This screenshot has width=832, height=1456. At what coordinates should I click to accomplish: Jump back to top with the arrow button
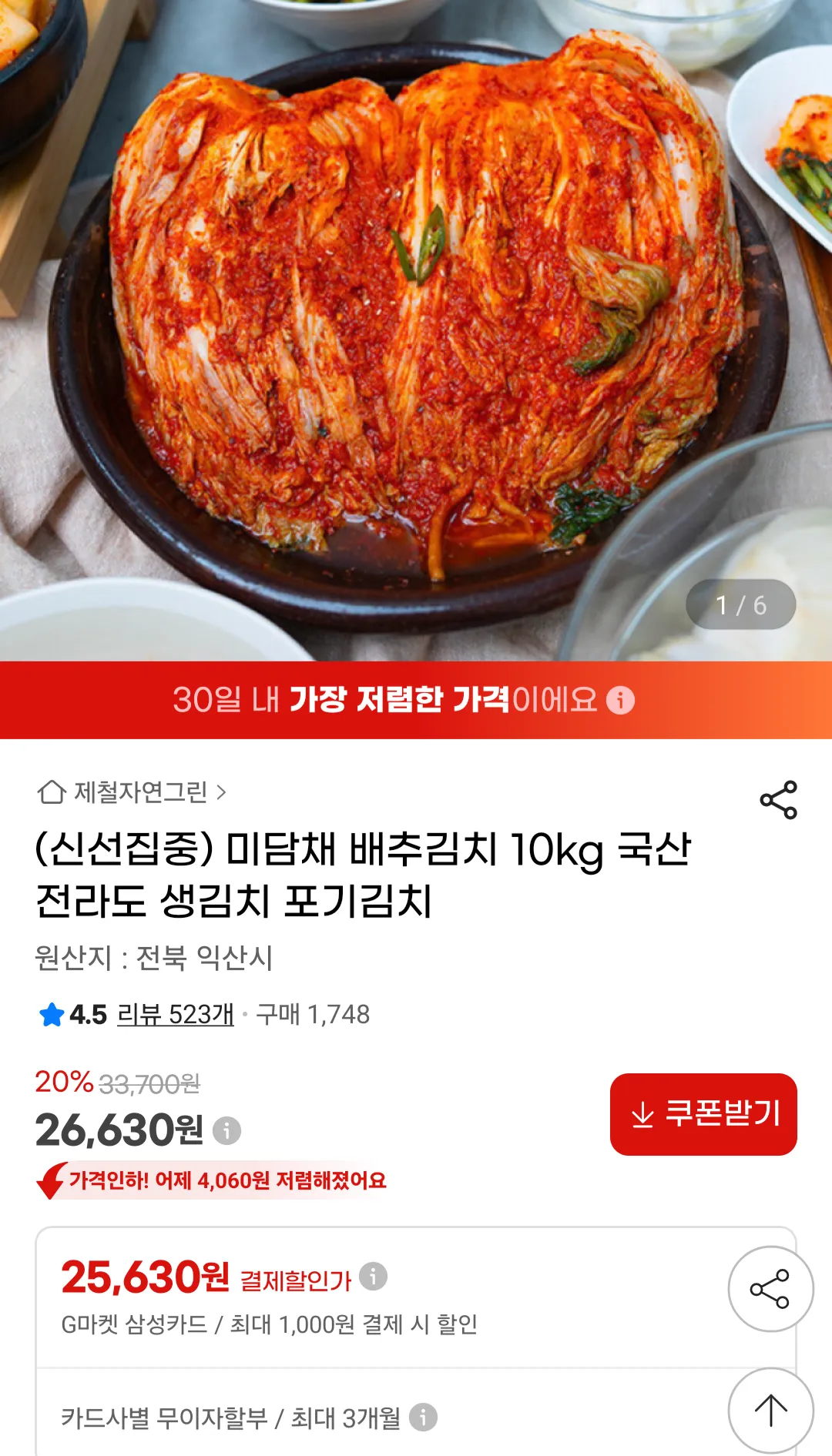click(770, 1411)
